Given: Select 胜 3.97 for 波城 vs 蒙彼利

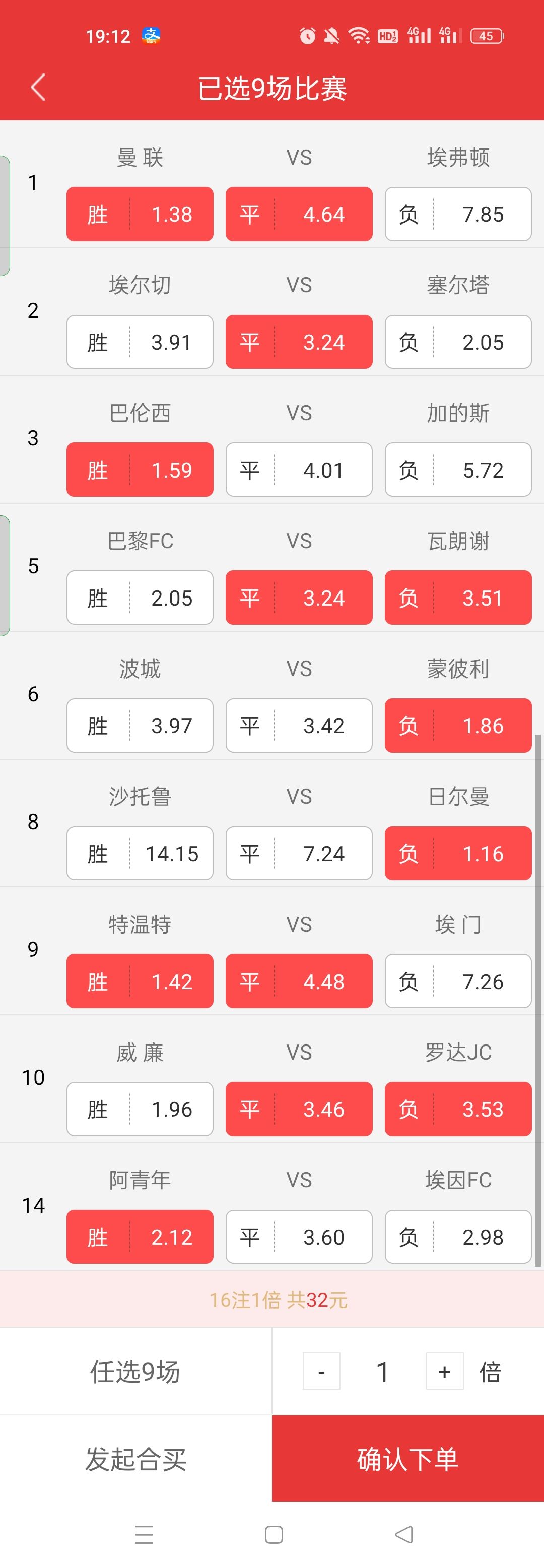Looking at the screenshot, I should click(x=140, y=725).
